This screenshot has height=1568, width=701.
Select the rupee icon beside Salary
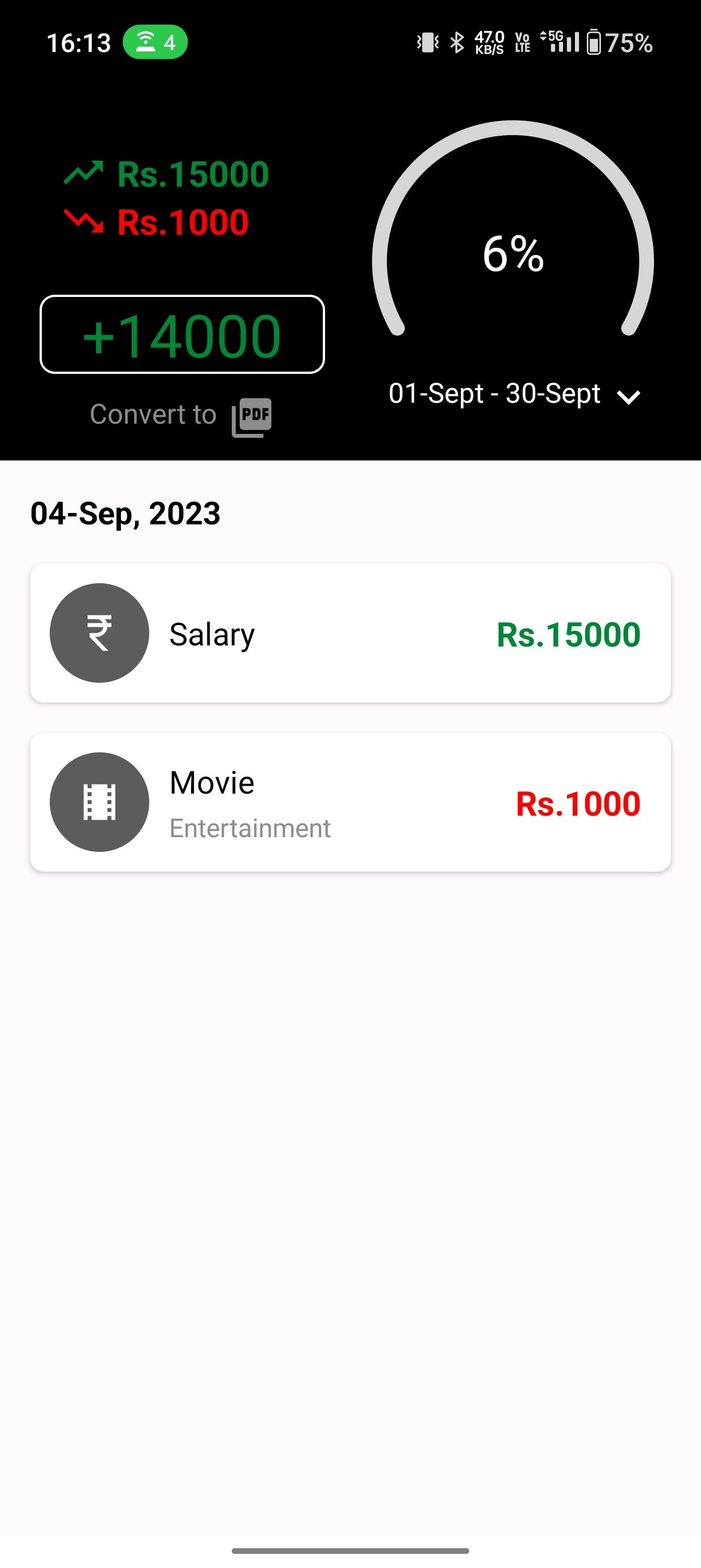pyautogui.click(x=99, y=633)
